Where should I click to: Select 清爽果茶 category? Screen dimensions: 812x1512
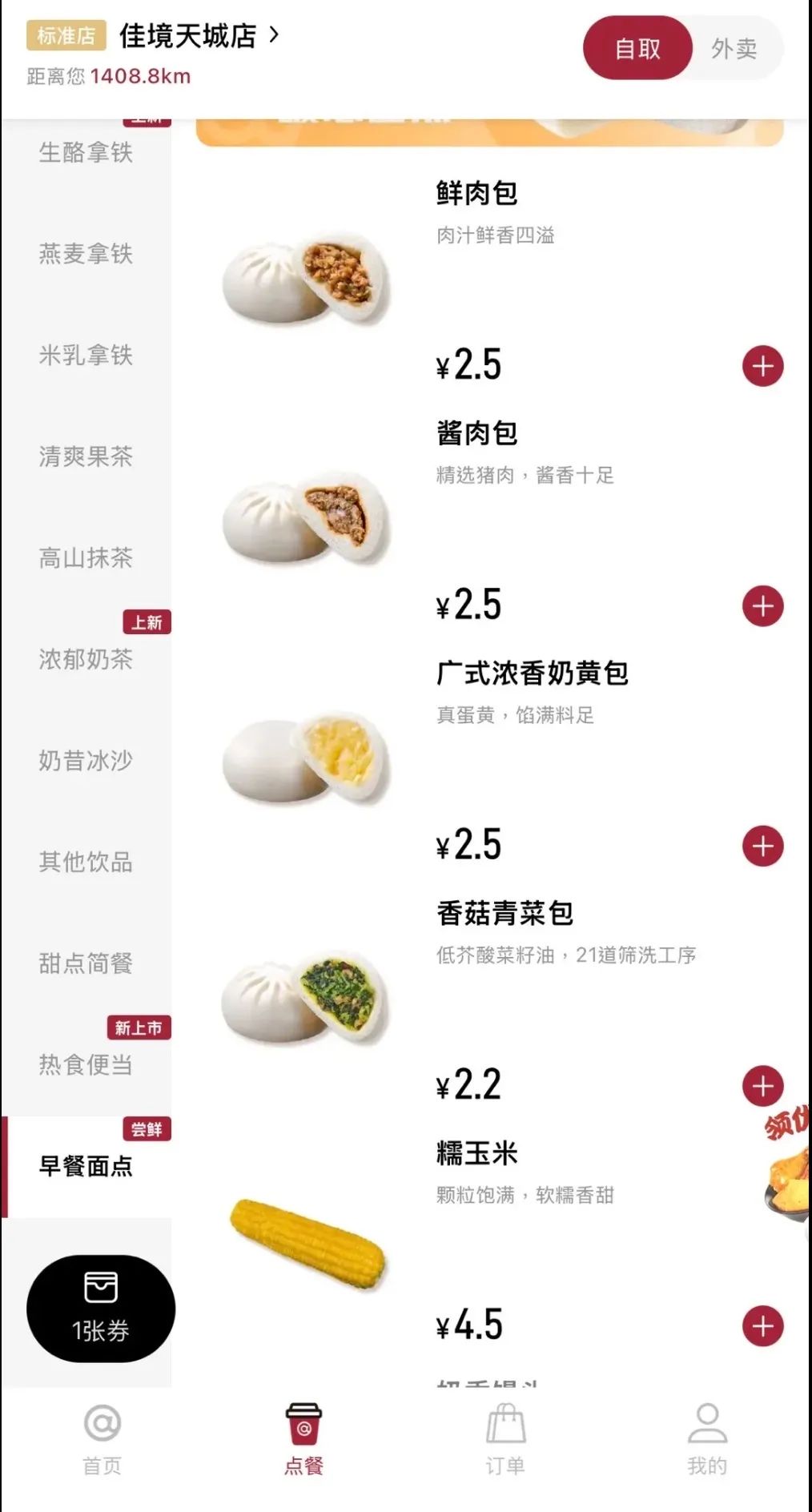(x=86, y=456)
